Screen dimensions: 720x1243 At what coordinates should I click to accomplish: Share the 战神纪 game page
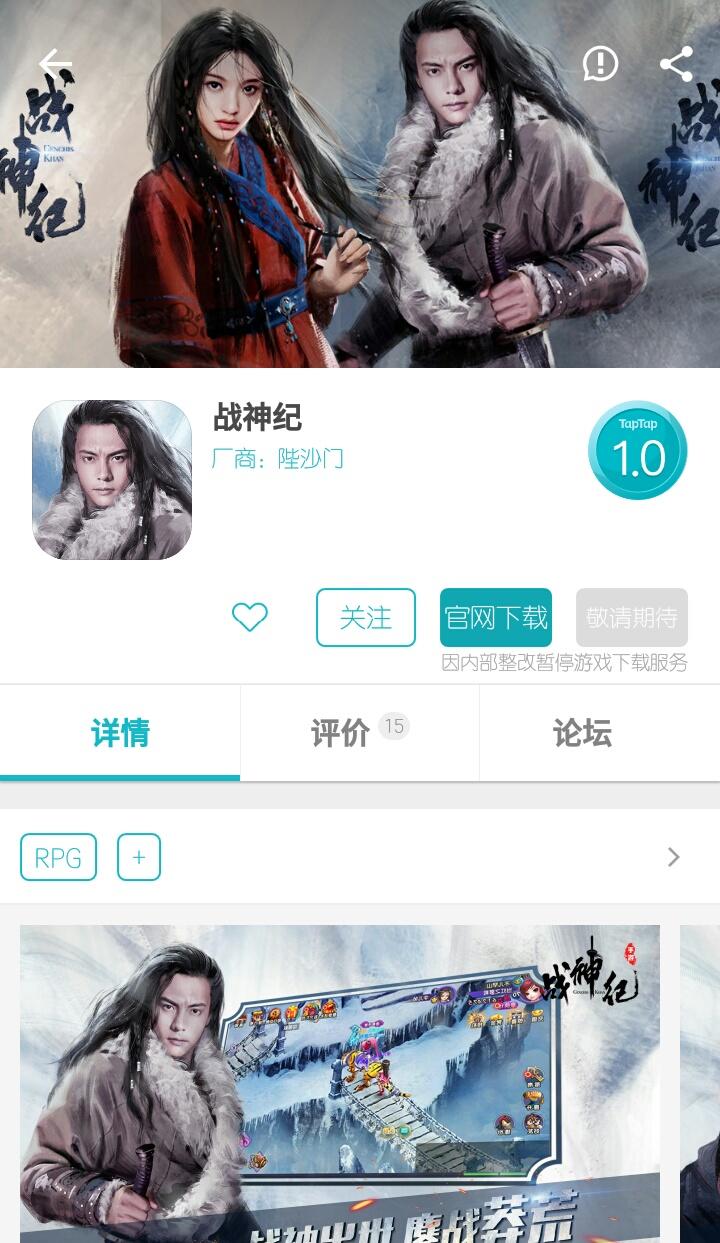pyautogui.click(x=676, y=64)
